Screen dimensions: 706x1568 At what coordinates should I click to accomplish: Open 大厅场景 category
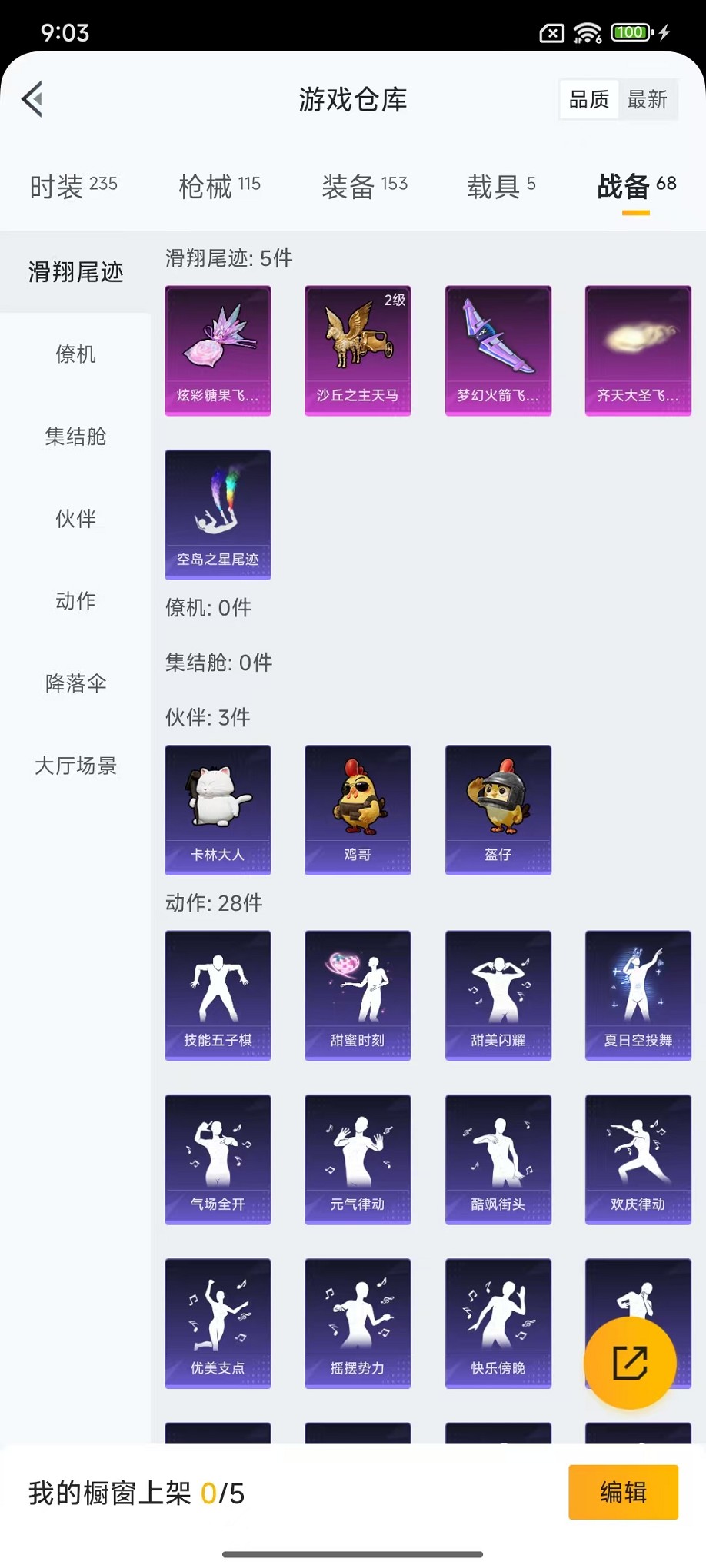[x=75, y=766]
